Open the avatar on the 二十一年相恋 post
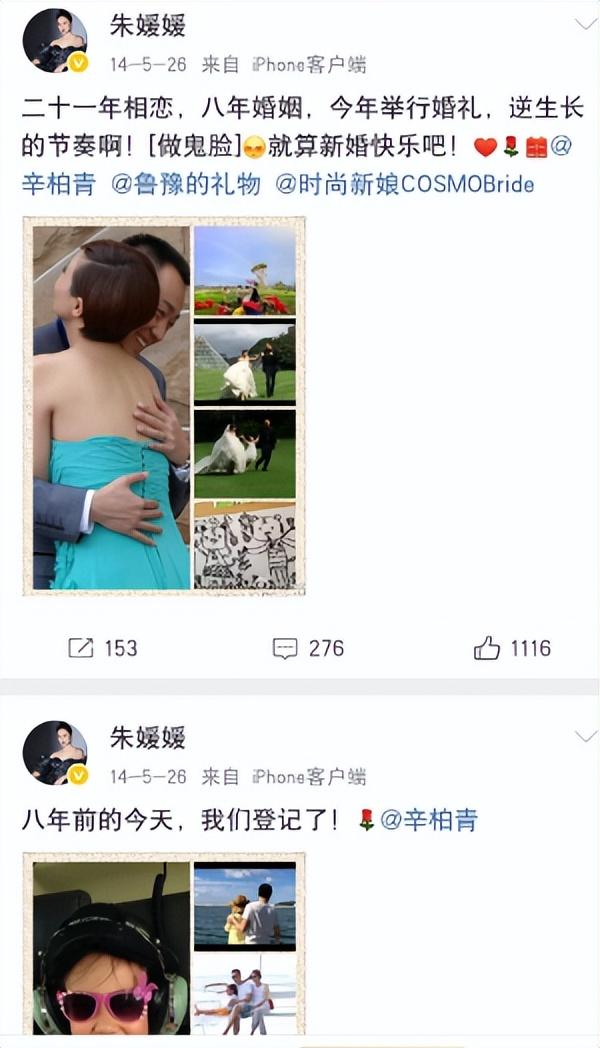 pos(55,40)
